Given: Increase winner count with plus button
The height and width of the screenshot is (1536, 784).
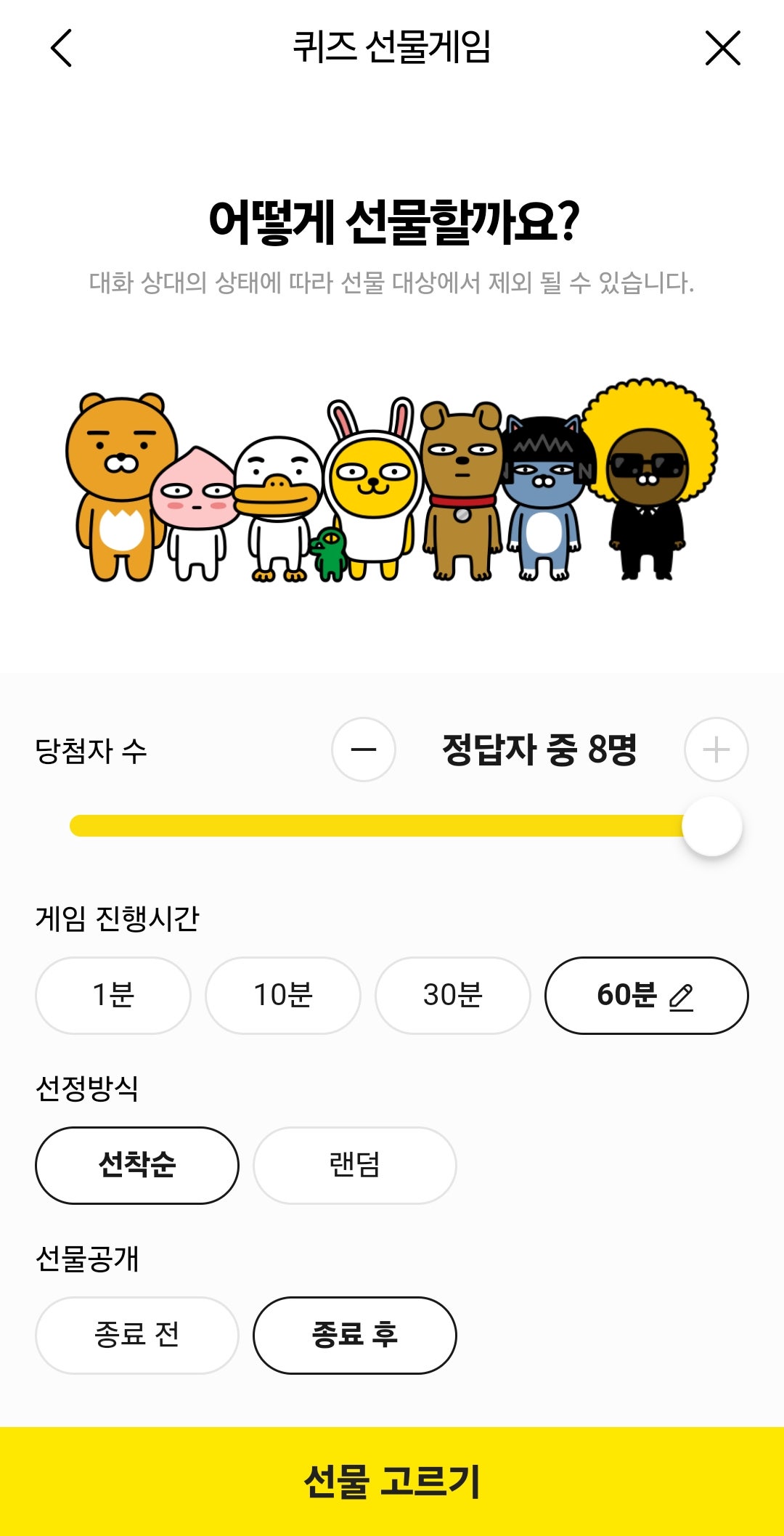Looking at the screenshot, I should point(716,749).
